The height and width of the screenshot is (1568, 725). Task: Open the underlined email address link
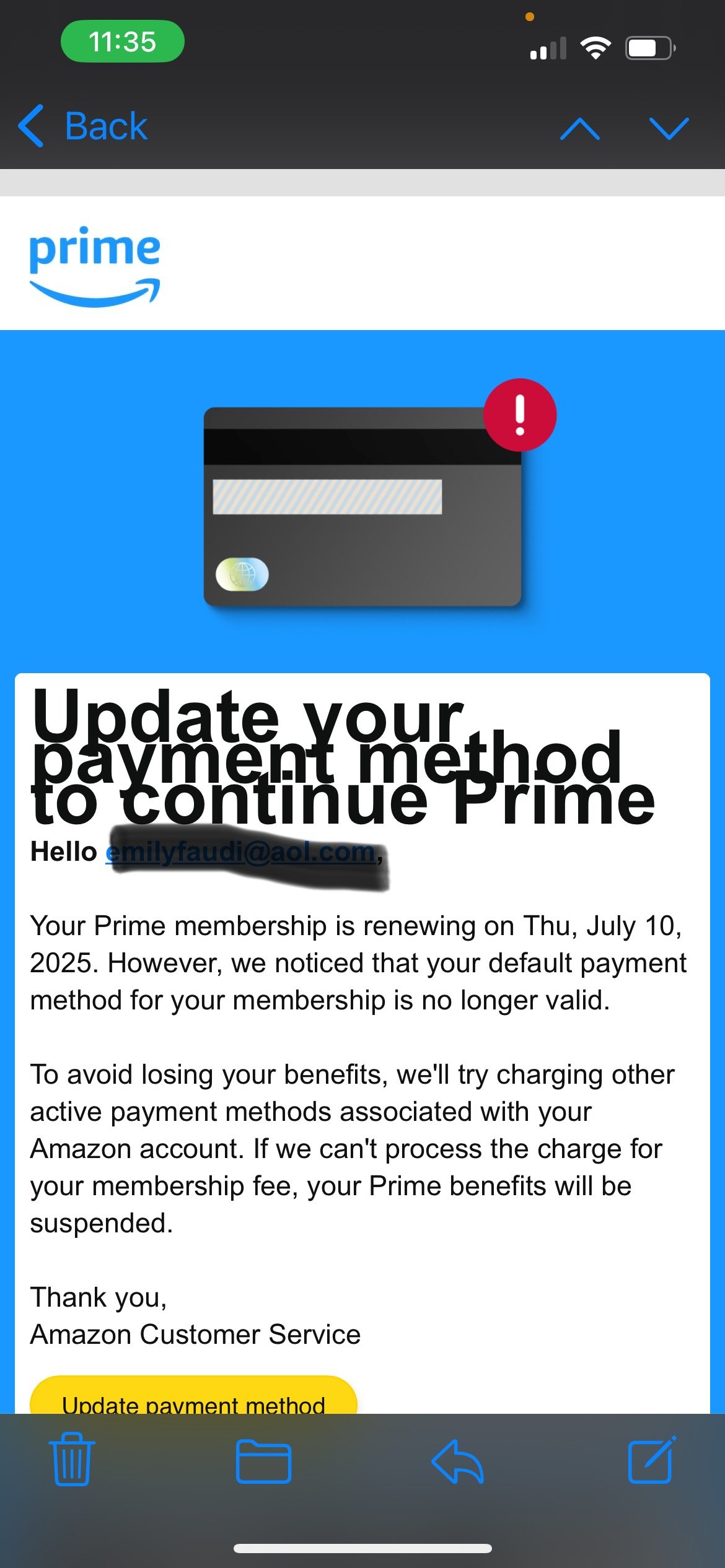click(x=240, y=853)
